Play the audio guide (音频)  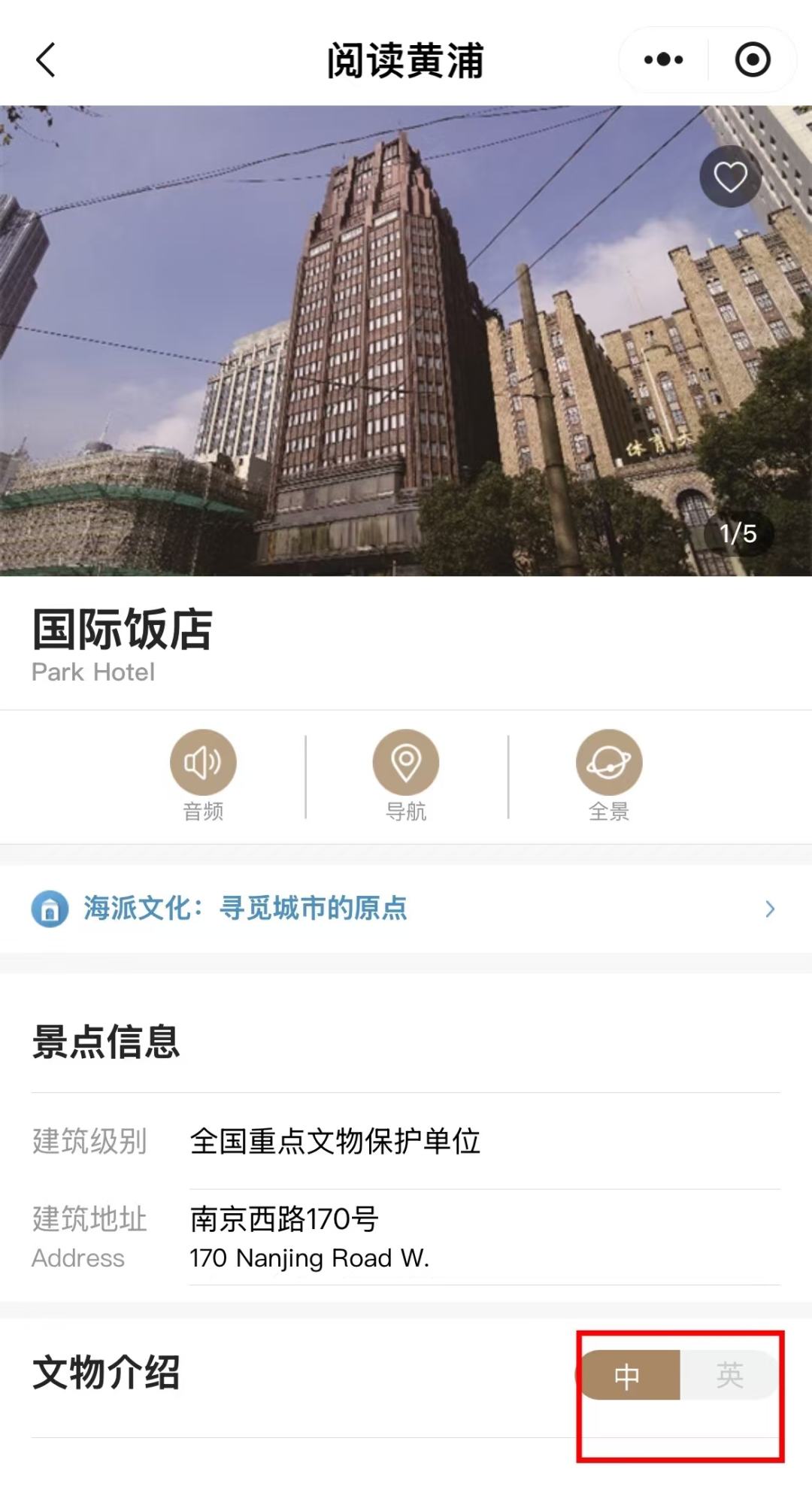coord(203,763)
